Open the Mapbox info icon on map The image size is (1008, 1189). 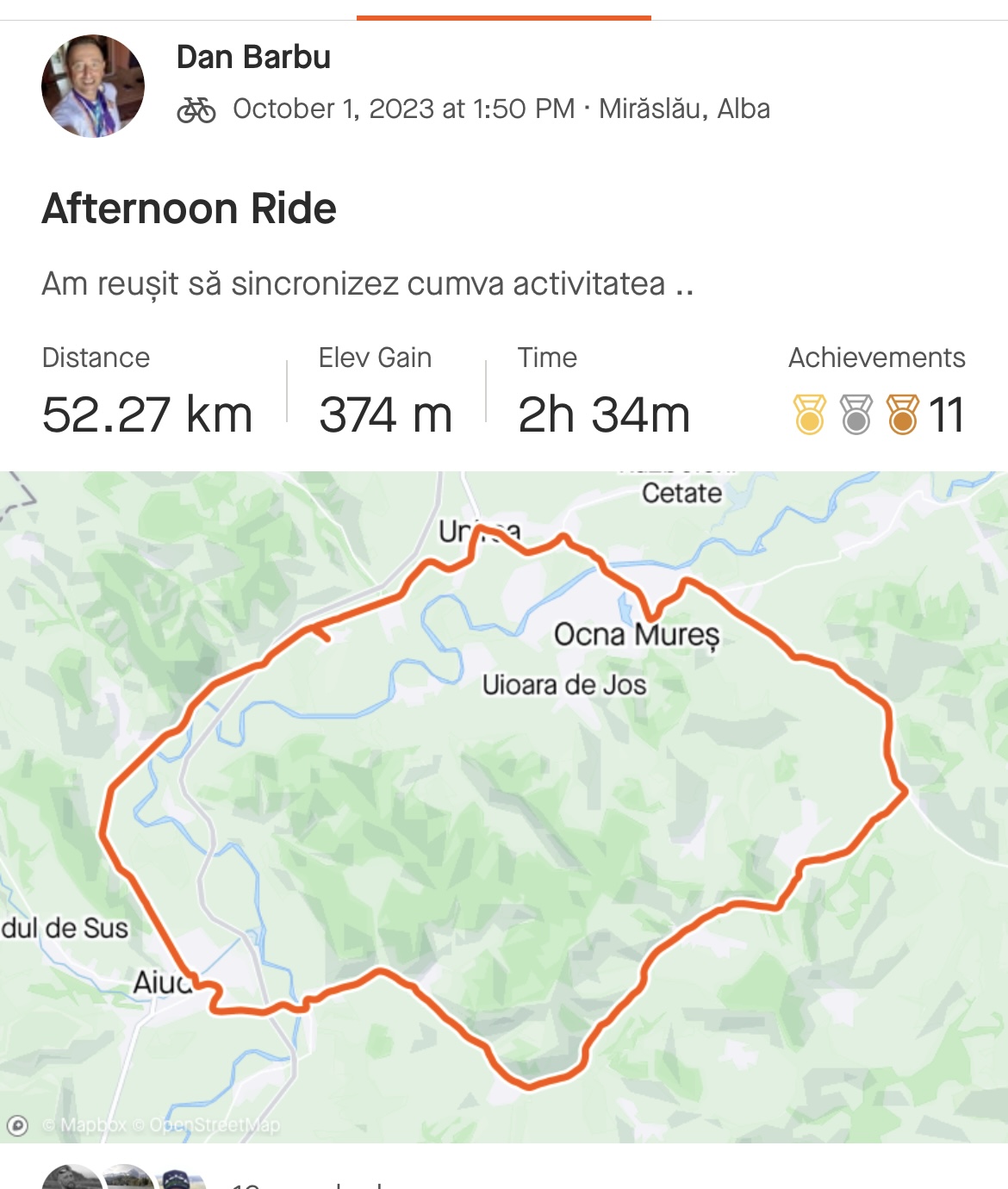click(x=17, y=1125)
